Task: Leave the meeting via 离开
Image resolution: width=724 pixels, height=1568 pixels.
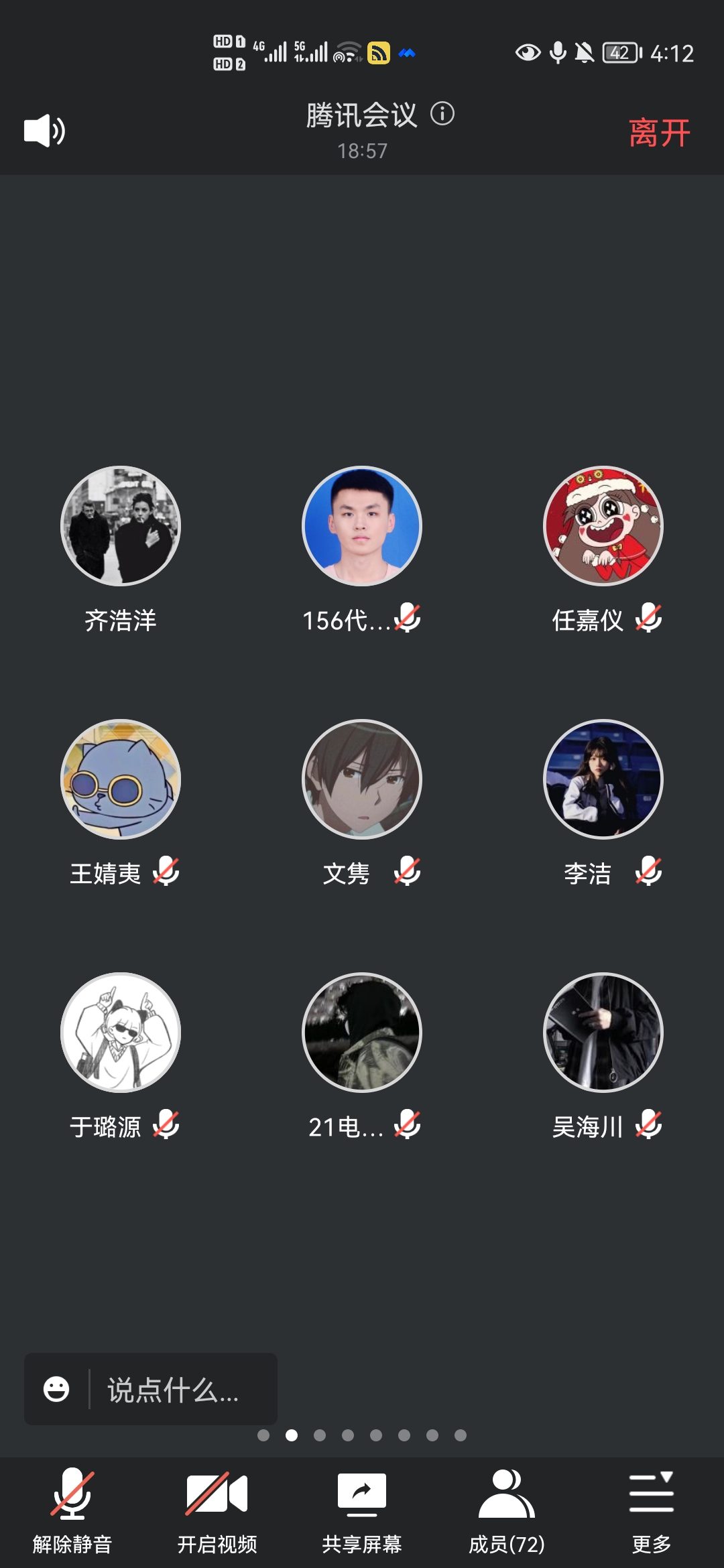Action: click(659, 133)
